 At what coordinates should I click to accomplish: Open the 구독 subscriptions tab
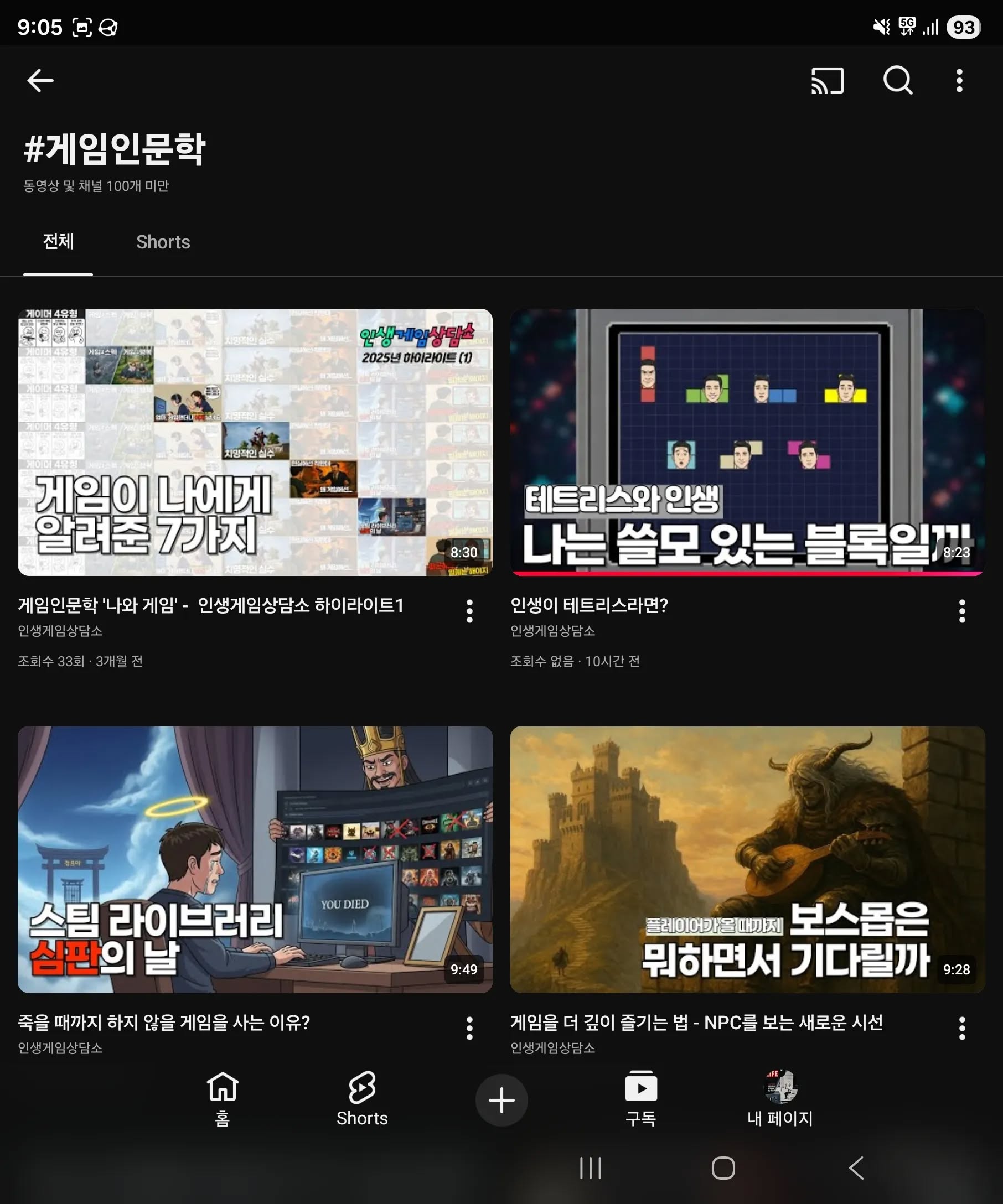tap(640, 1098)
